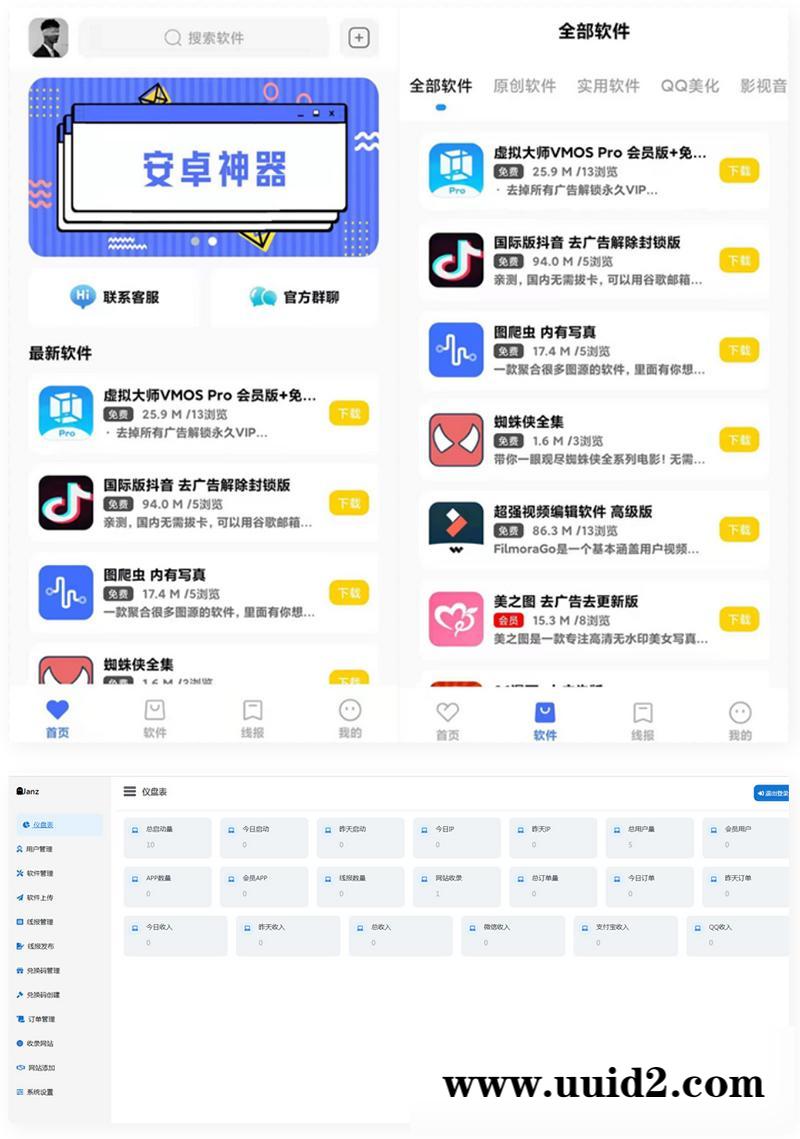
Task: Click the FilmoraGo video editor app icon
Action: coord(455,529)
